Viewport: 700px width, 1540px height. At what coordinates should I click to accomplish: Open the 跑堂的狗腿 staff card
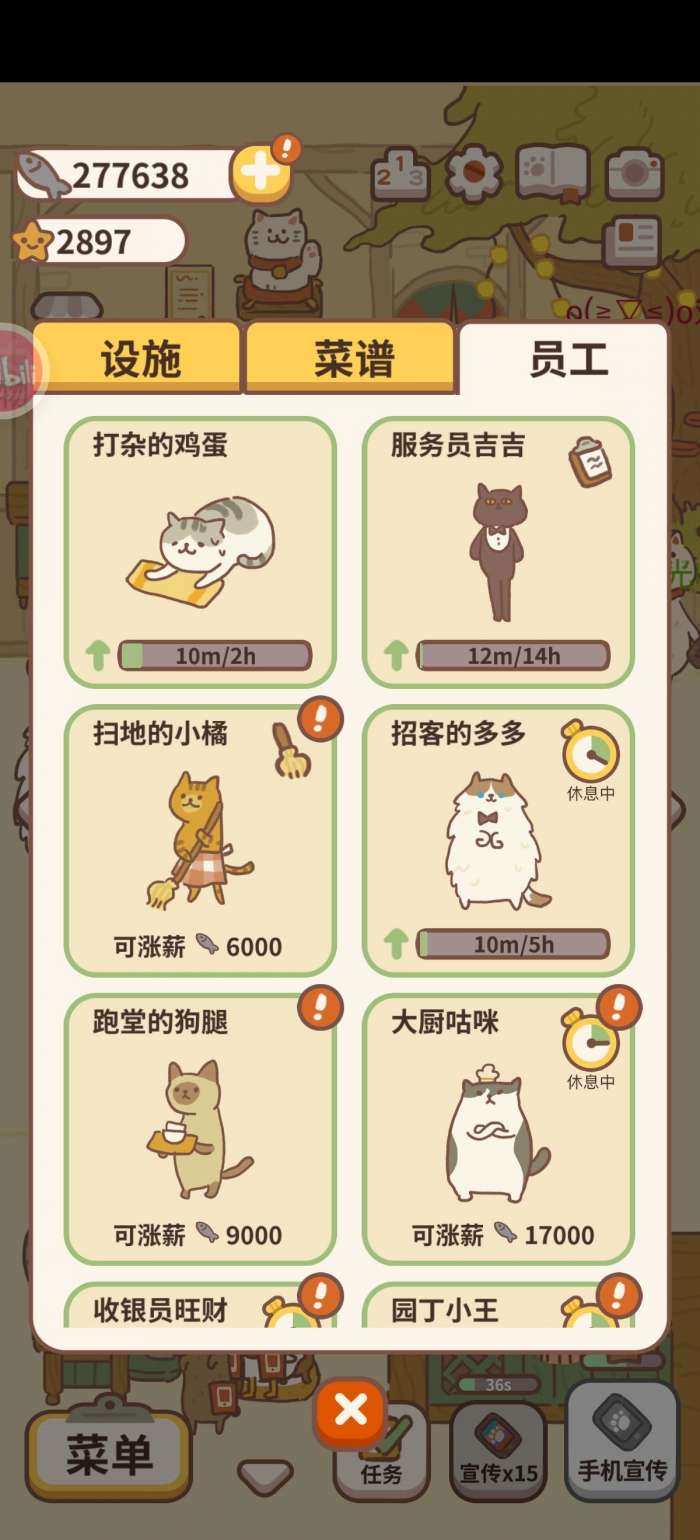click(200, 1128)
